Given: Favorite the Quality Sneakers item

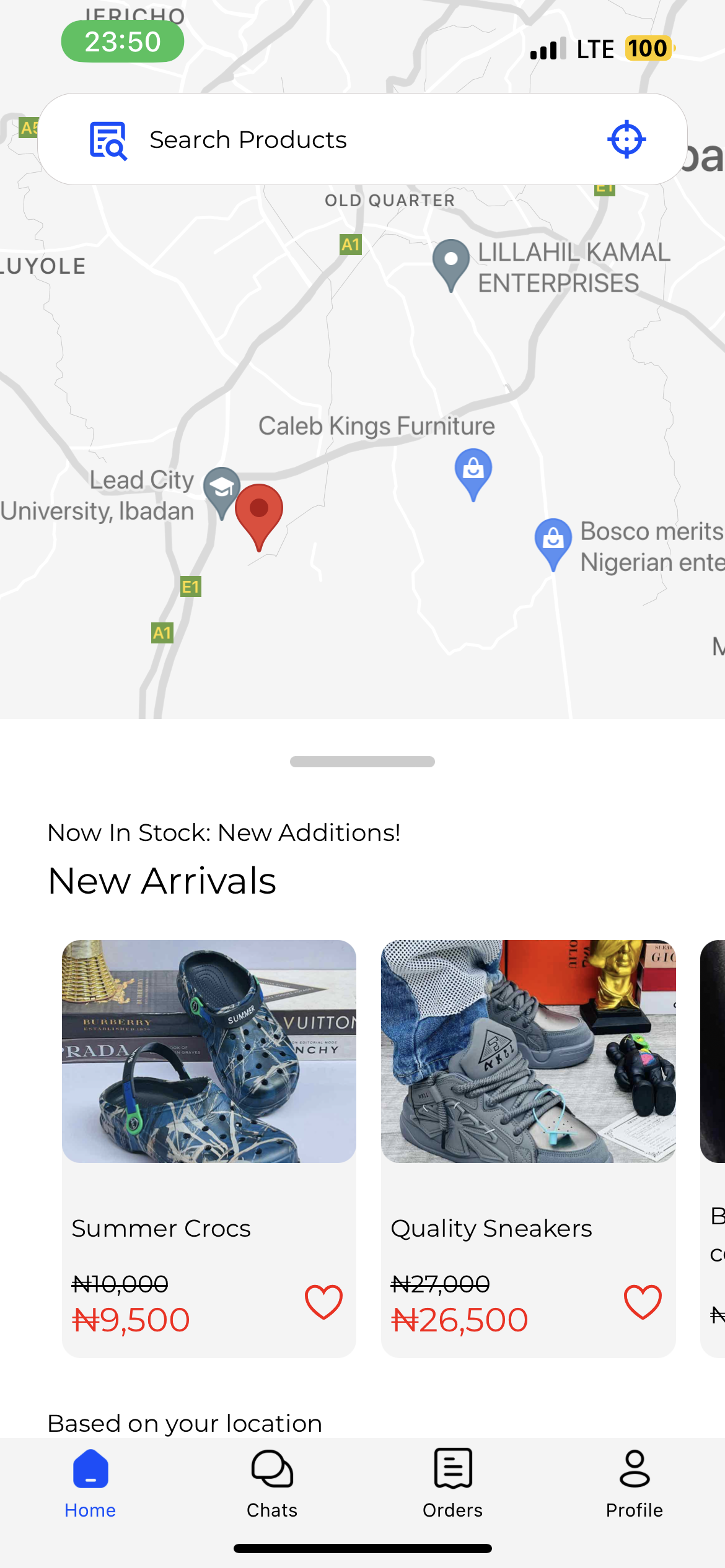Looking at the screenshot, I should tap(643, 1302).
